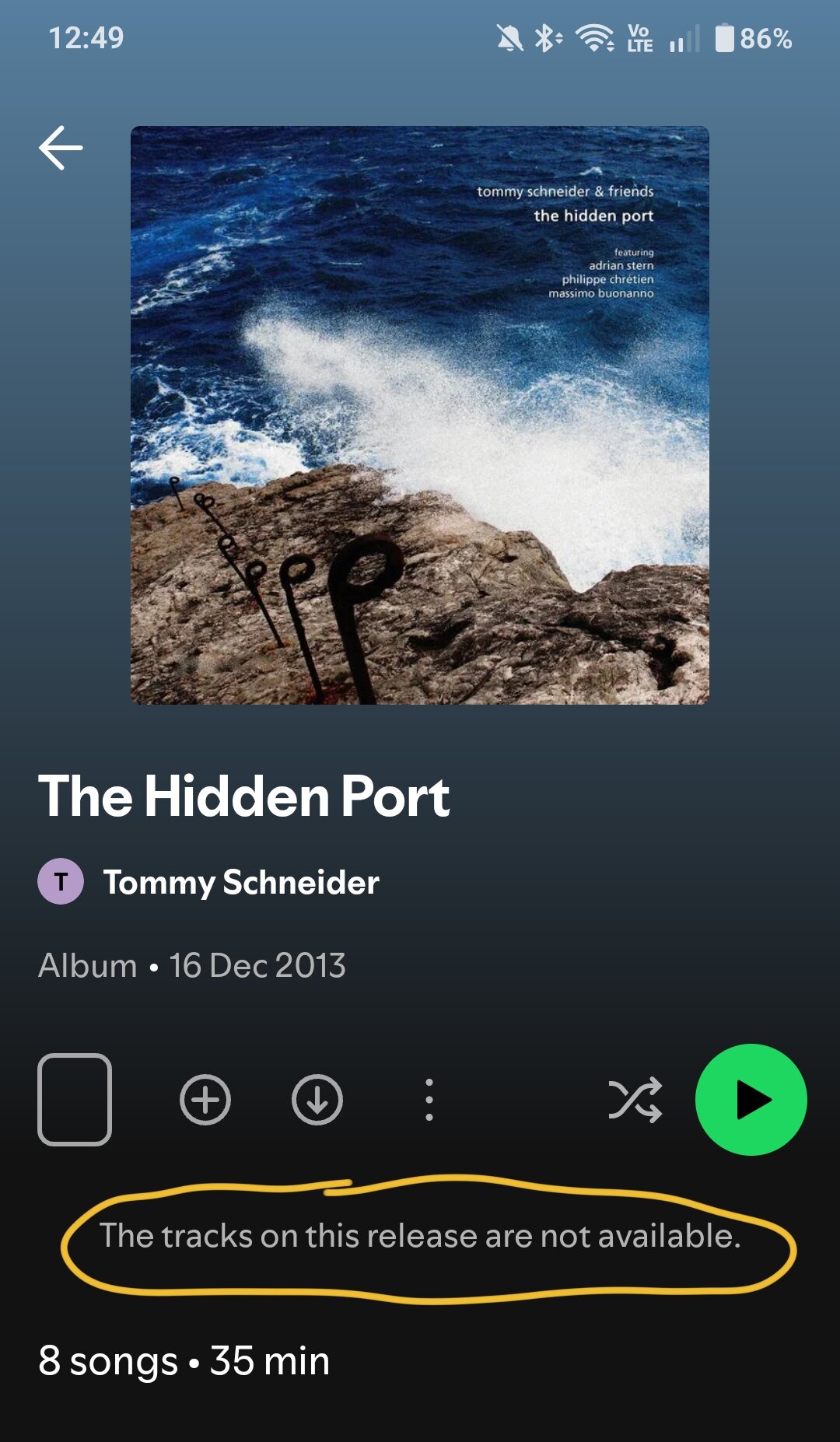Open the three-dot options menu
The height and width of the screenshot is (1442, 840).
[x=429, y=1100]
